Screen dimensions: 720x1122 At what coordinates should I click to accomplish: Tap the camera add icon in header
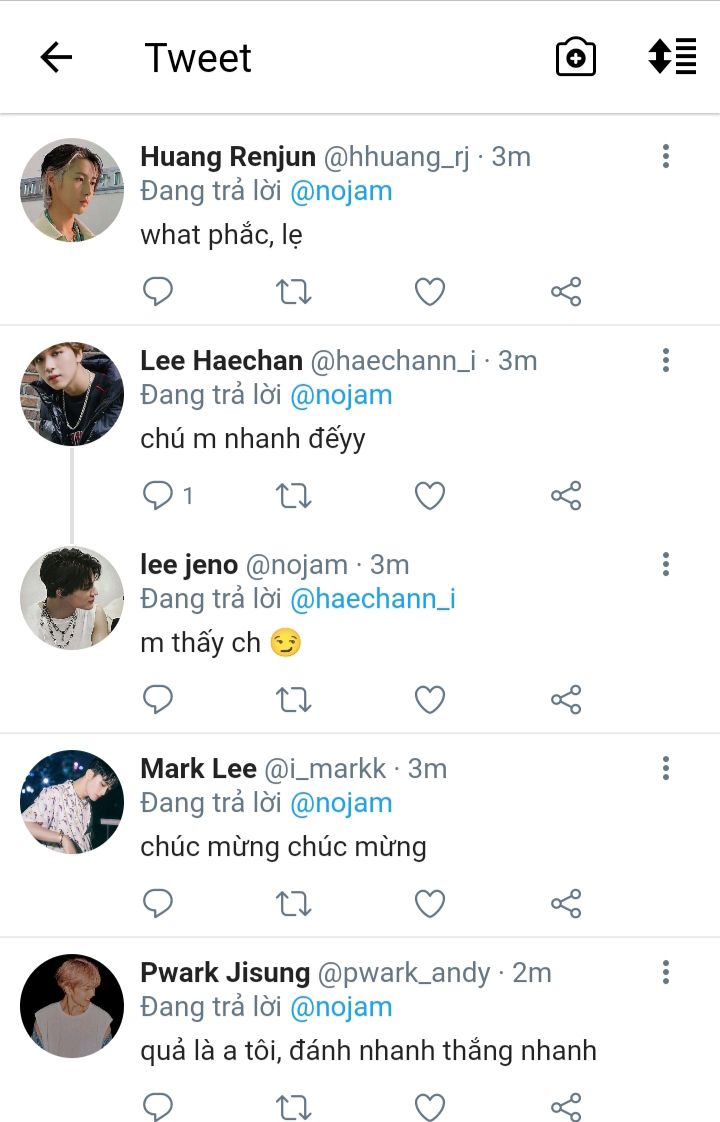pos(575,58)
